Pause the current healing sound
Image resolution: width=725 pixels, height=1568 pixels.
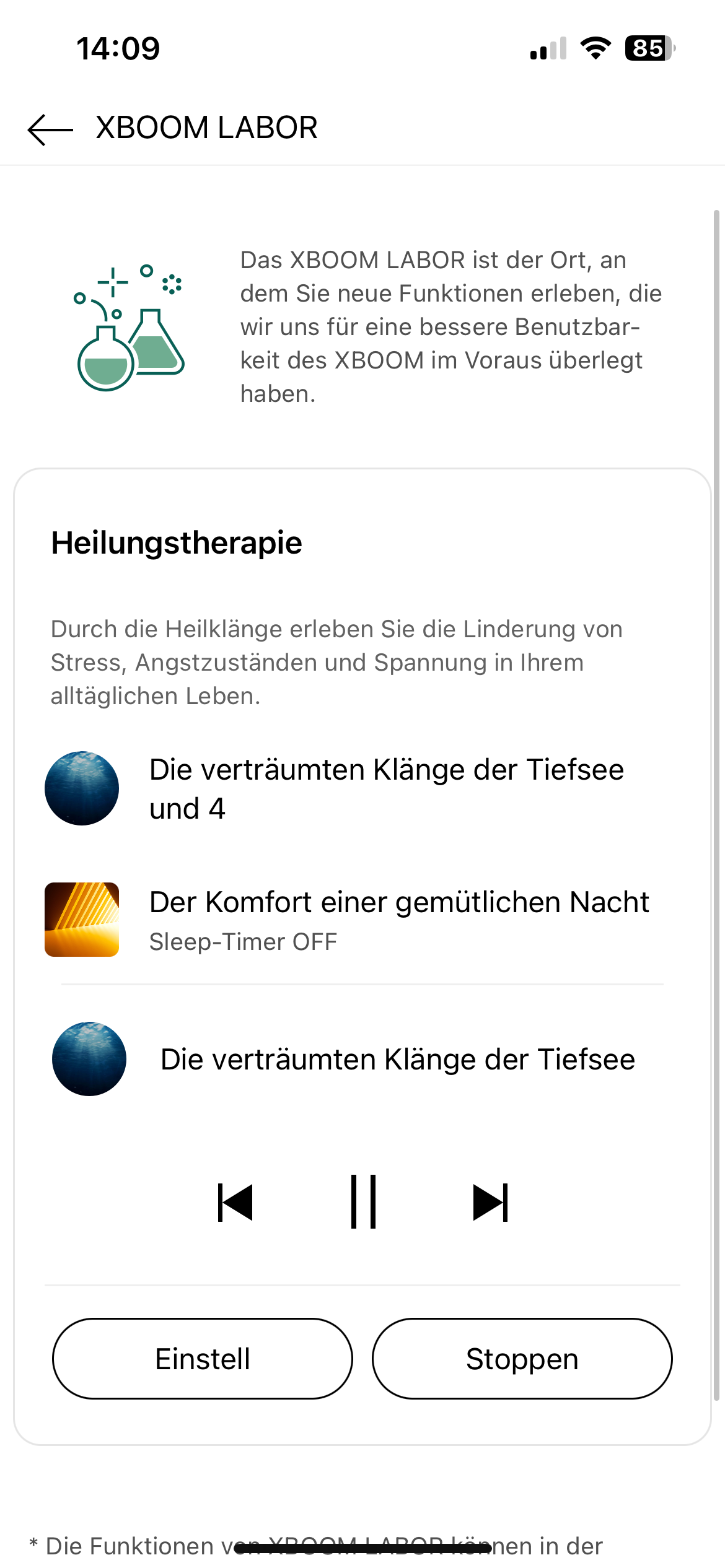pyautogui.click(x=363, y=1201)
